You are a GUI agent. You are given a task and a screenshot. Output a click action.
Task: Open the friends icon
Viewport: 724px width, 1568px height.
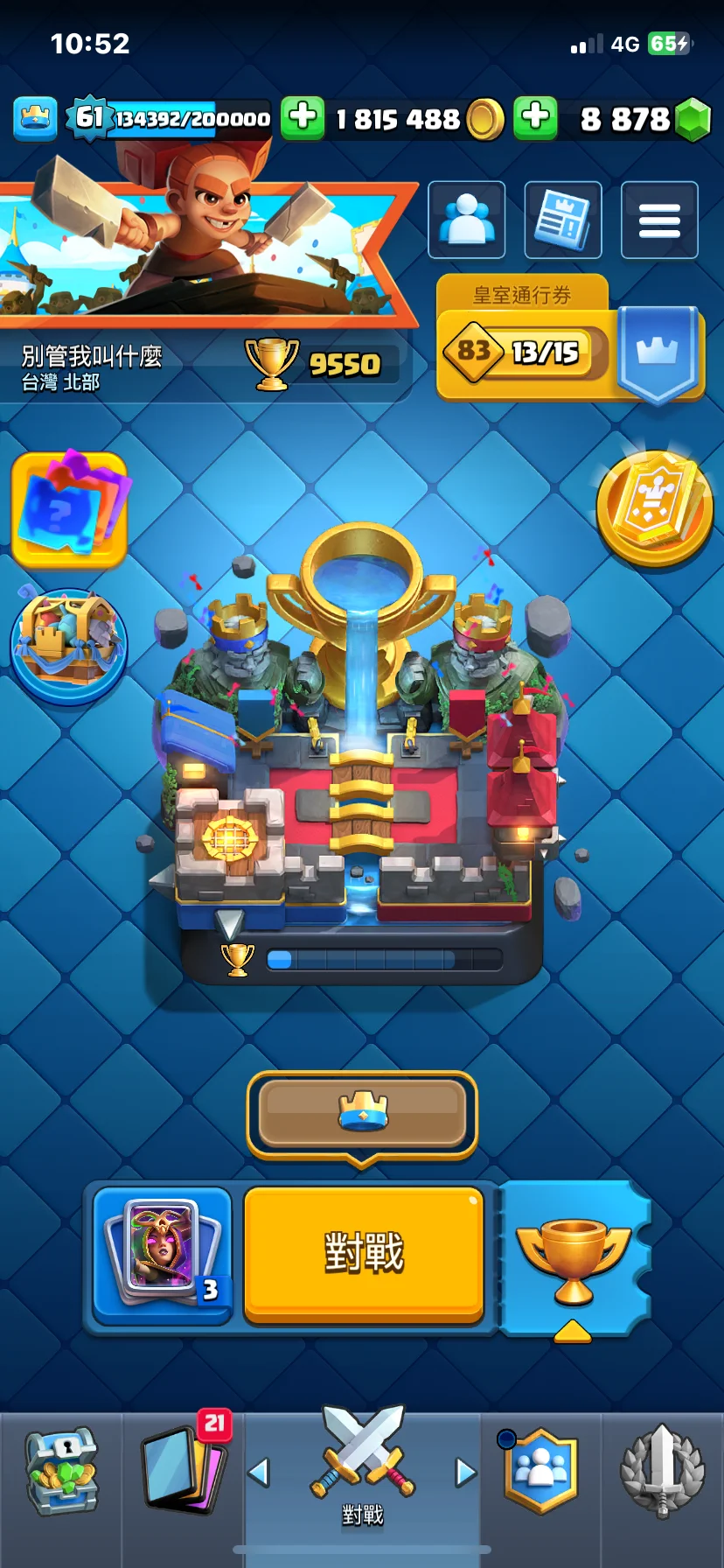point(466,220)
